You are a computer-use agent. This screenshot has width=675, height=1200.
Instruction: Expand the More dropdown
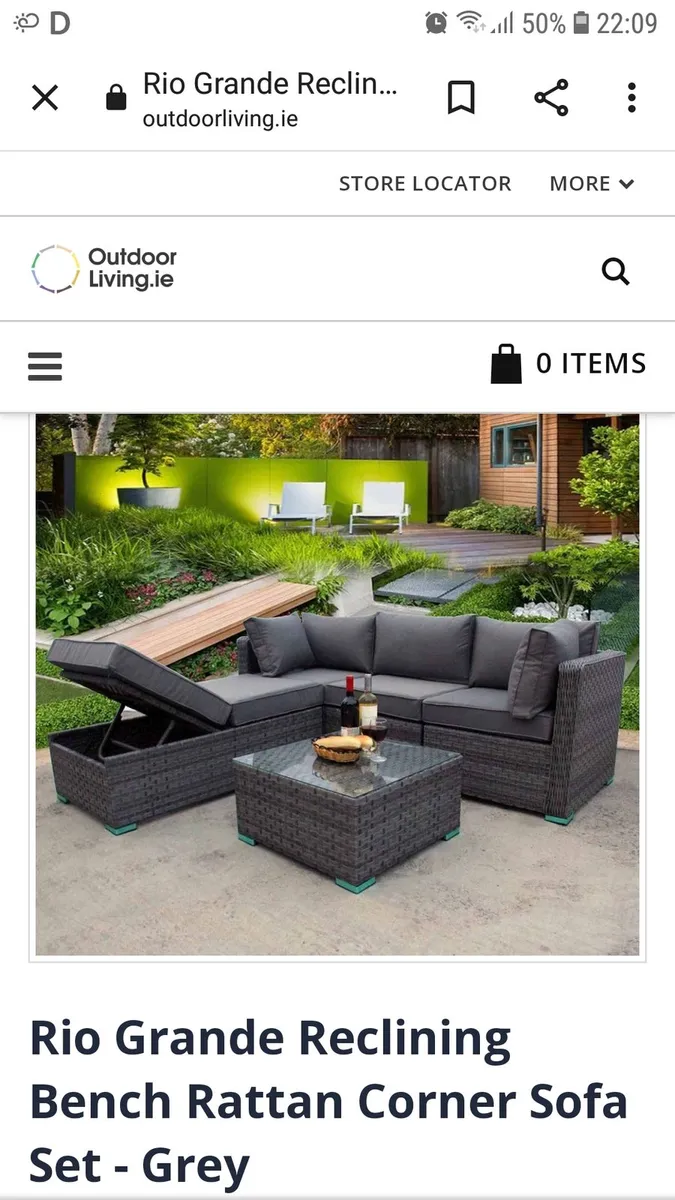click(592, 184)
